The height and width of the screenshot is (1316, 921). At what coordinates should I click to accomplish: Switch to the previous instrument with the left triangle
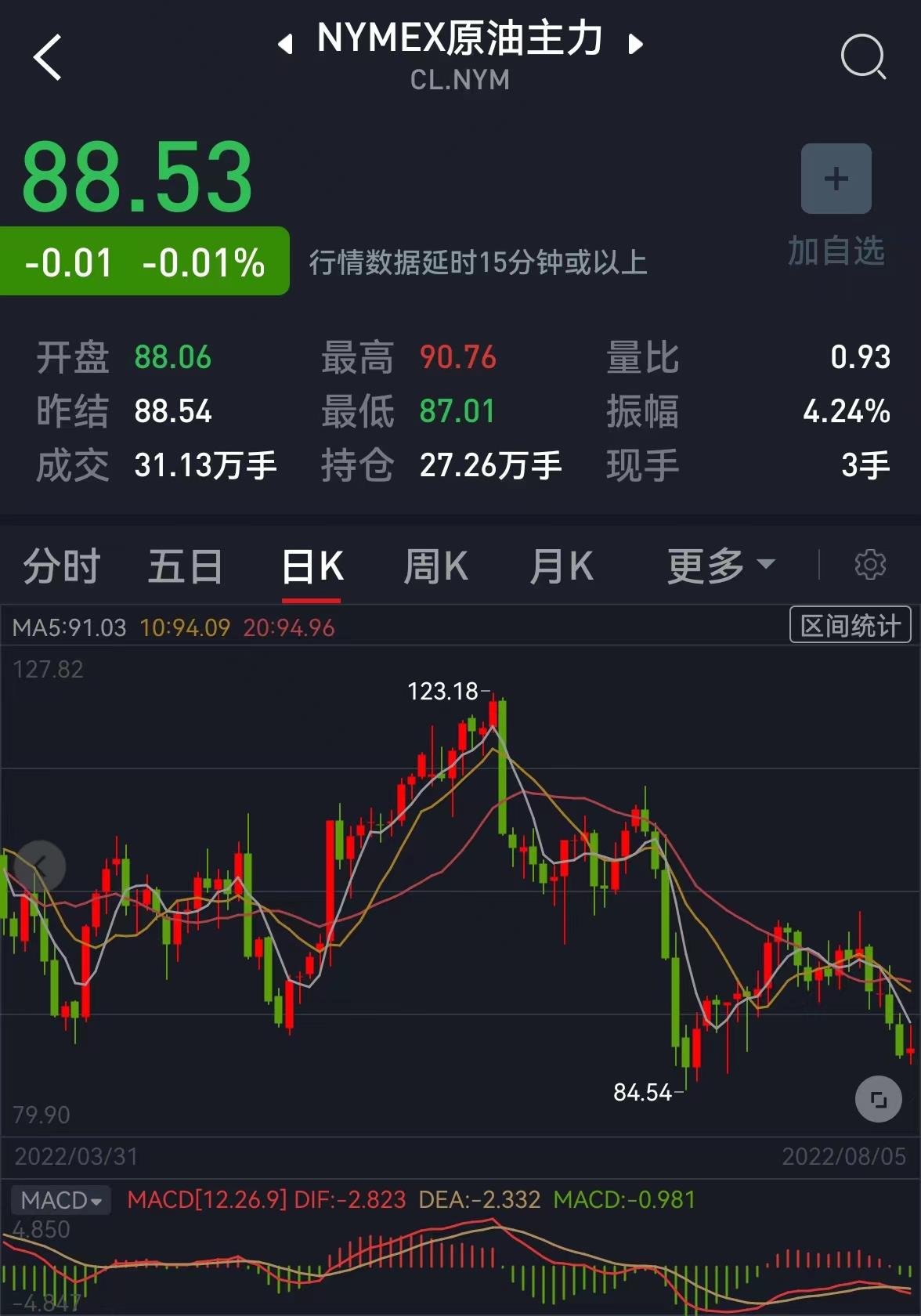(x=286, y=44)
